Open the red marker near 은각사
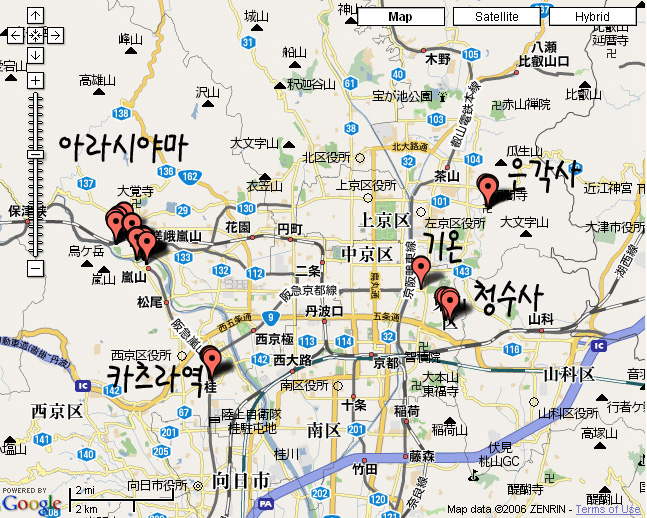The image size is (647, 518). pos(487,187)
